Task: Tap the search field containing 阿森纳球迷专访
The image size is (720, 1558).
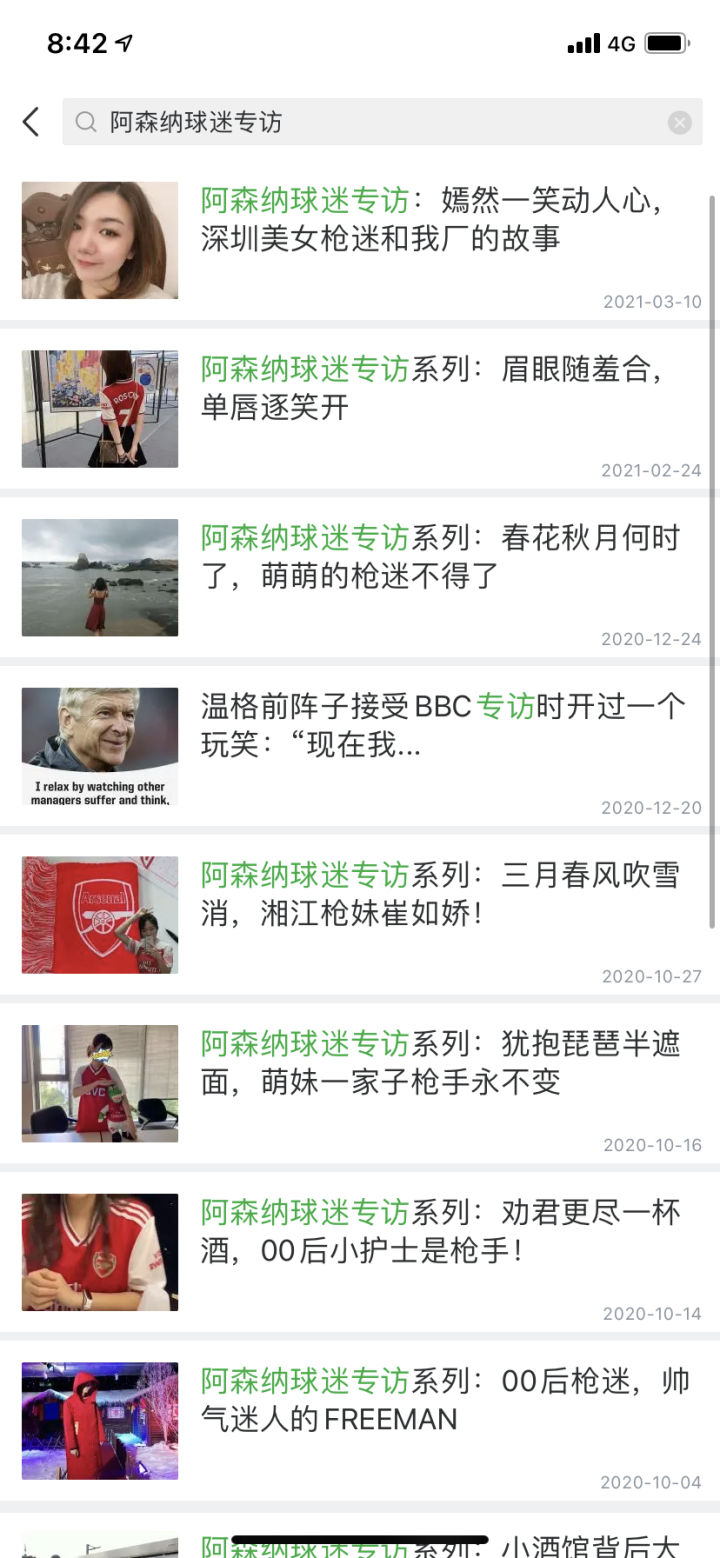Action: tap(370, 122)
